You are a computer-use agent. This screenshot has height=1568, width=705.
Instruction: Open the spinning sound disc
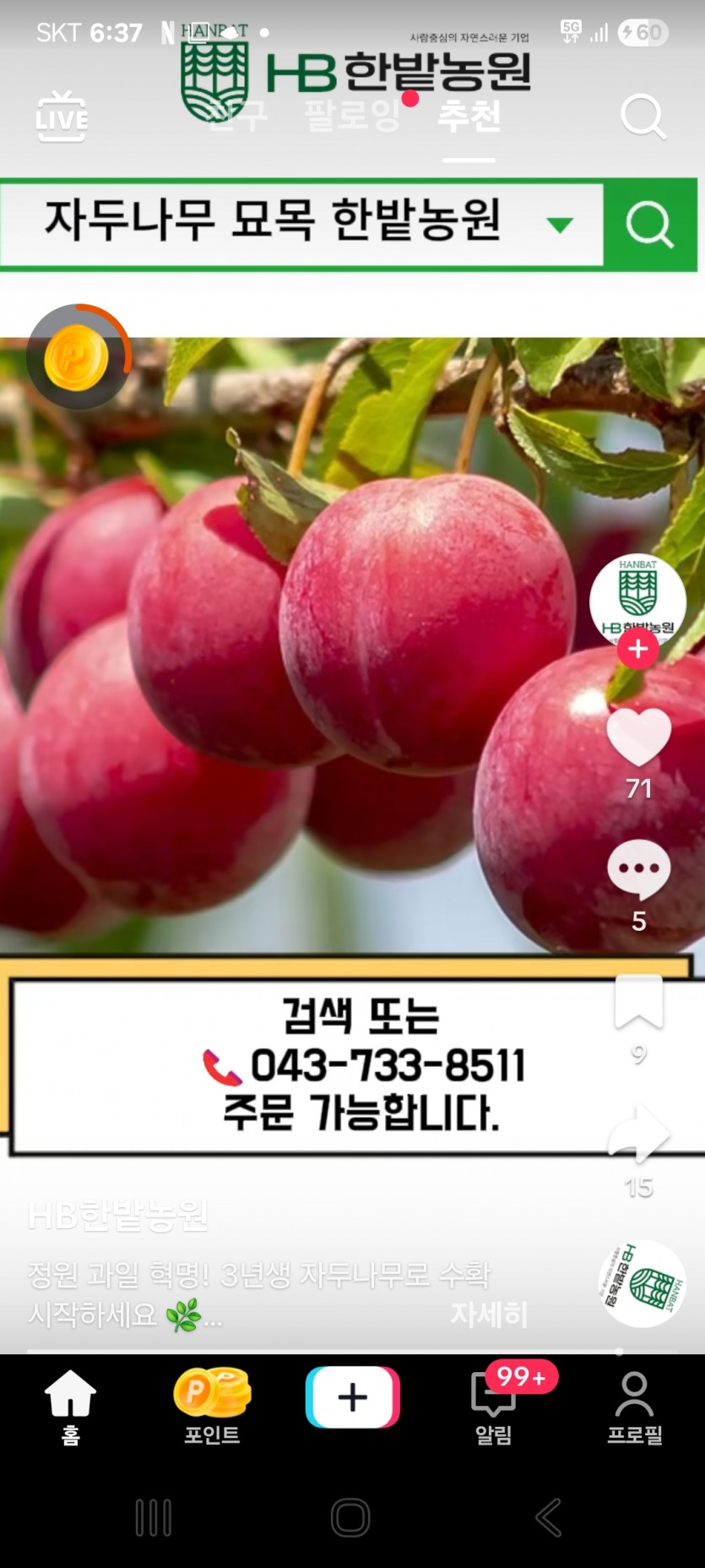click(x=642, y=1283)
